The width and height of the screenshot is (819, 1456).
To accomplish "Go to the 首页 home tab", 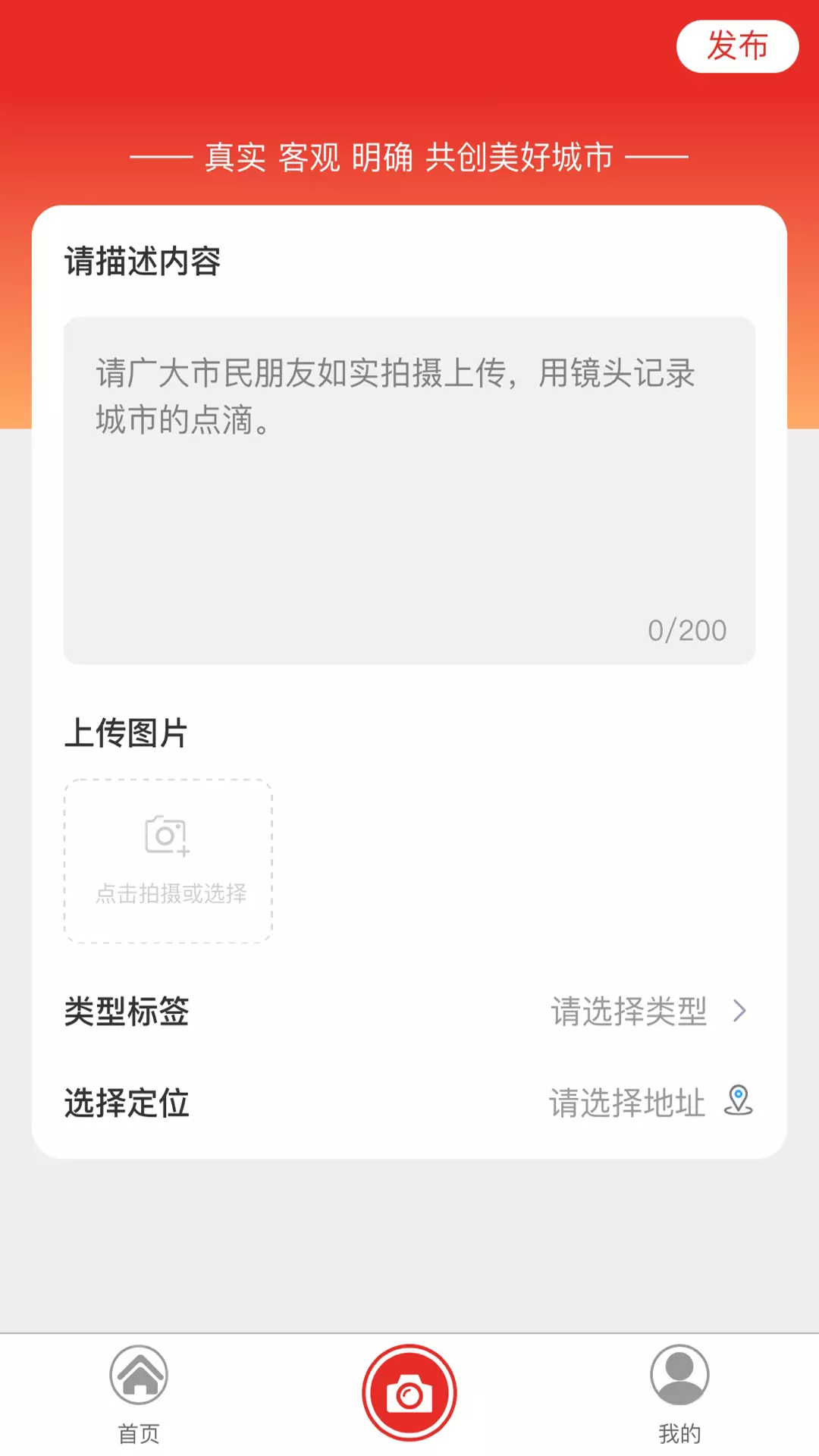I will (x=139, y=1395).
